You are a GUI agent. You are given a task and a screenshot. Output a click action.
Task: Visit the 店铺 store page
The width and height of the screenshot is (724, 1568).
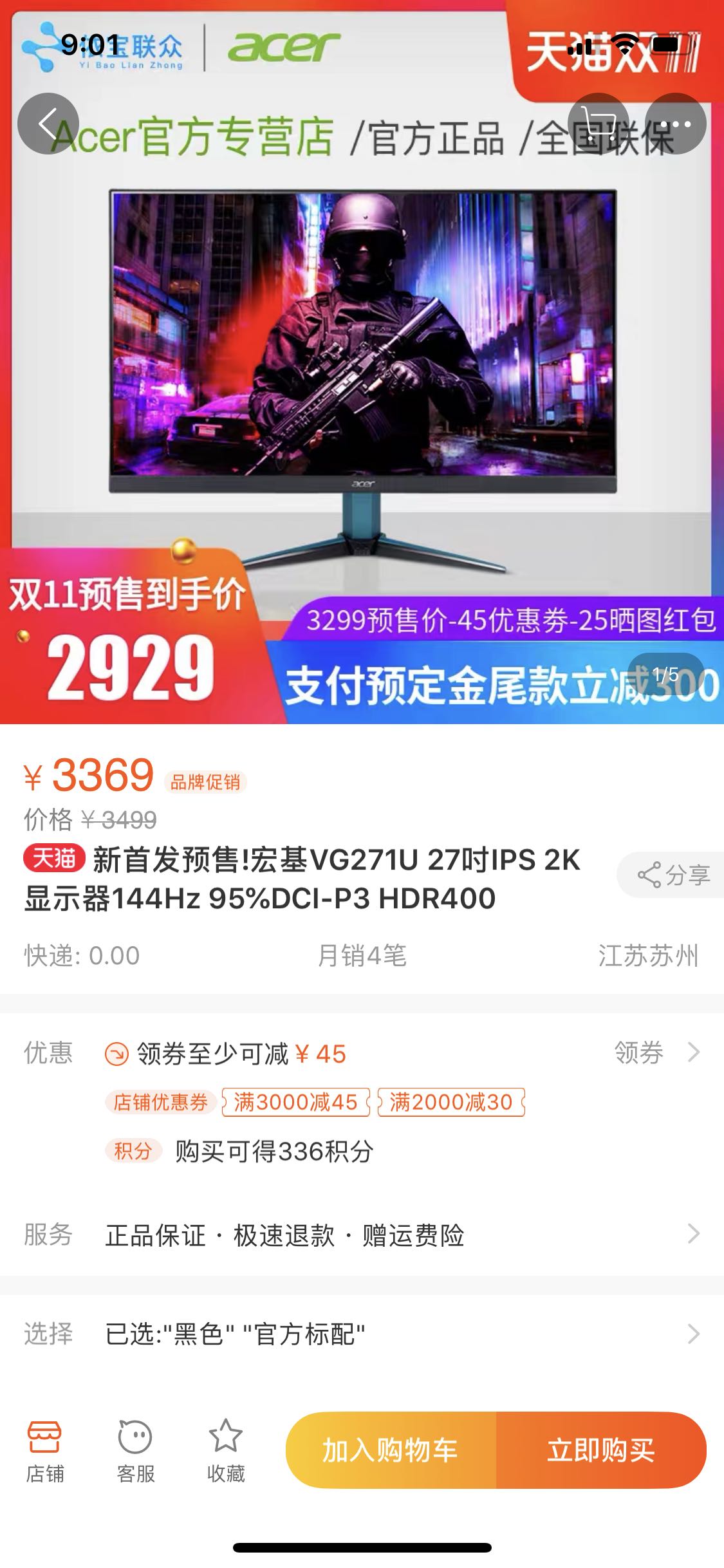click(44, 1451)
